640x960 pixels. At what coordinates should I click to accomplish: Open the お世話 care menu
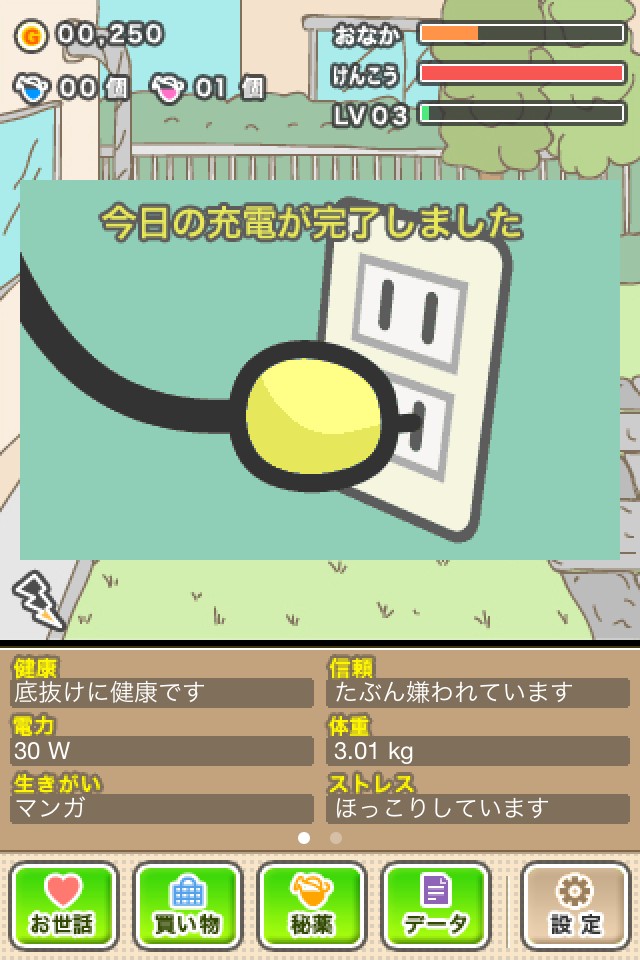coord(64,905)
